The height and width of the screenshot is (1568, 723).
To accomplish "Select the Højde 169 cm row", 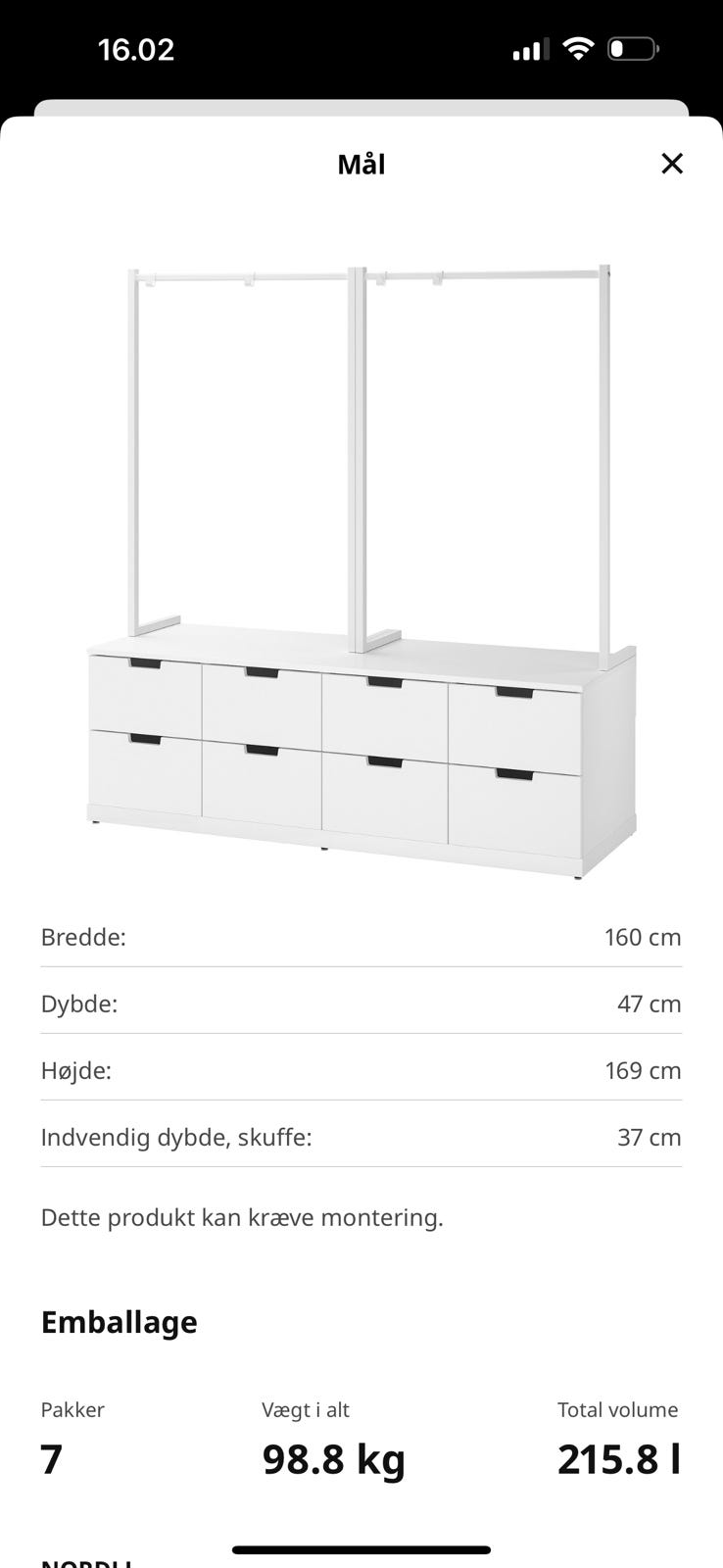I will [361, 1070].
